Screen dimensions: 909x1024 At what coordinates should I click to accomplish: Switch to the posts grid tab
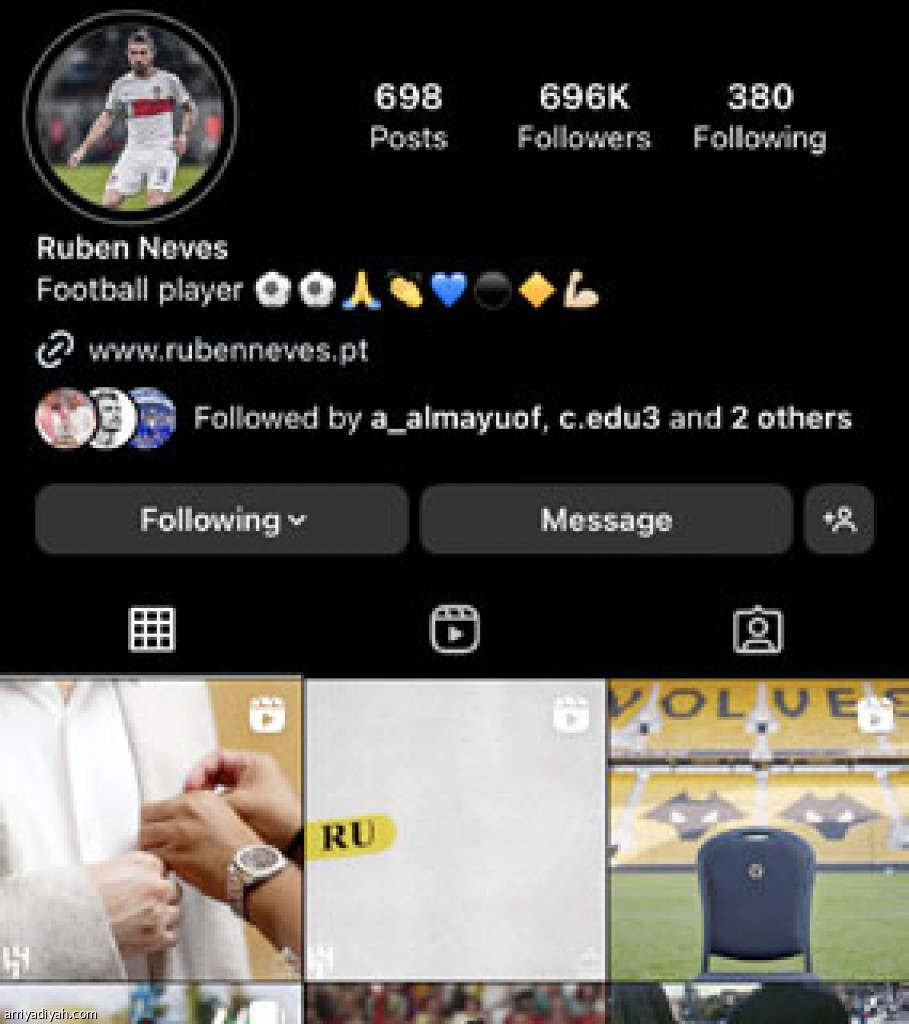[152, 630]
